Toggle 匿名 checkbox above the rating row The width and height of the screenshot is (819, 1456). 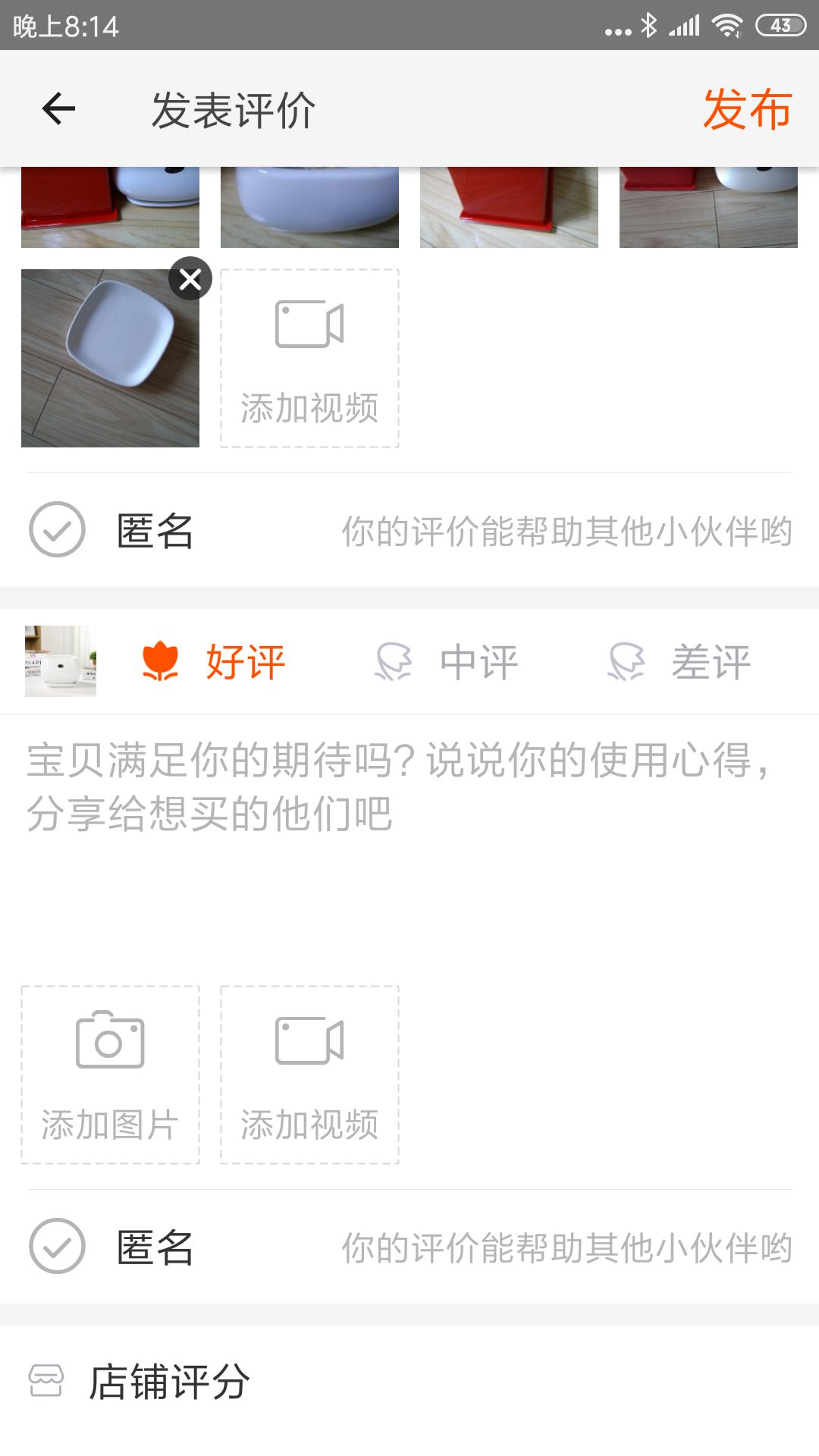point(57,529)
